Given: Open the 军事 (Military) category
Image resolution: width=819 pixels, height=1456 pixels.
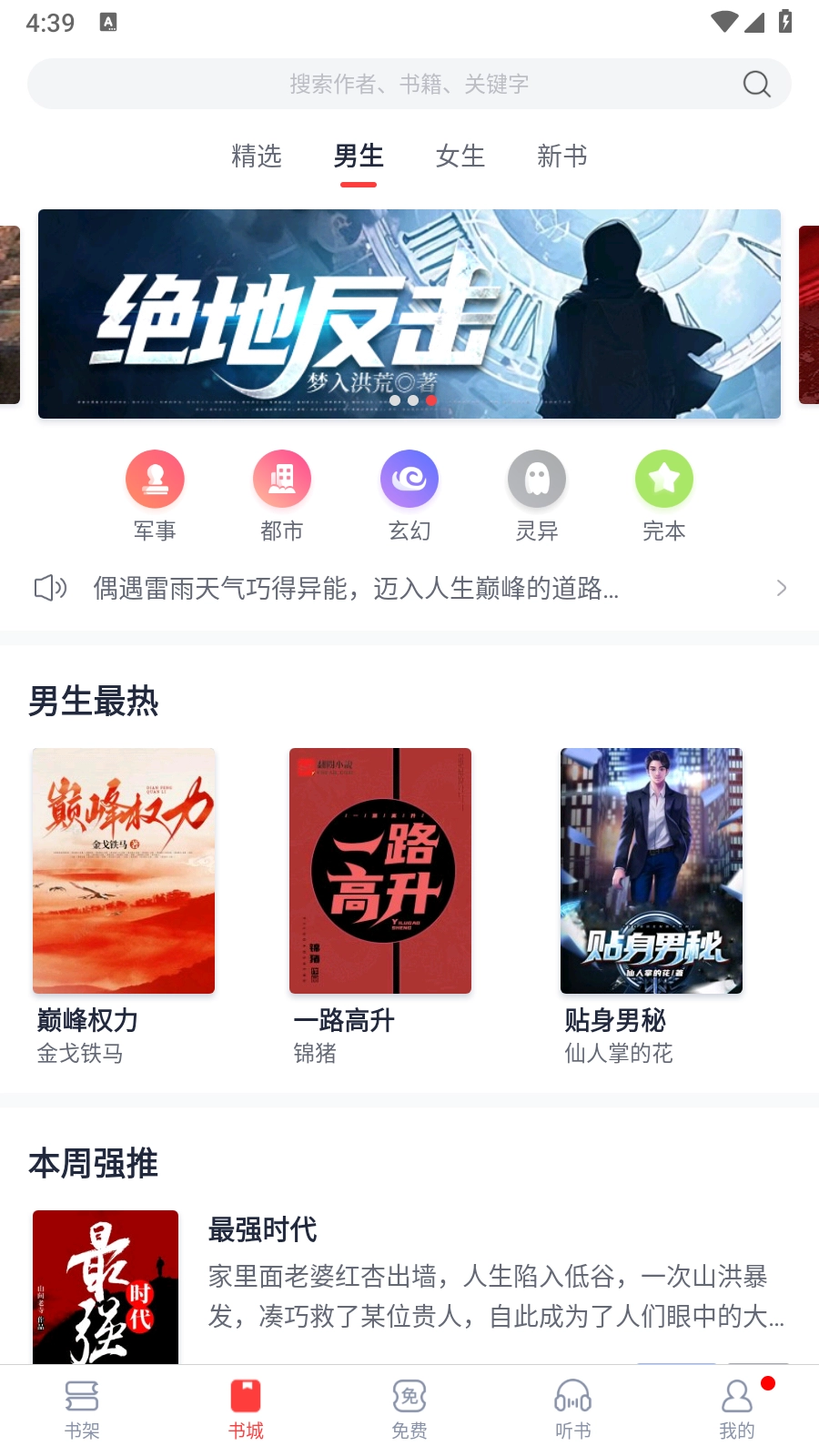Looking at the screenshot, I should [155, 494].
